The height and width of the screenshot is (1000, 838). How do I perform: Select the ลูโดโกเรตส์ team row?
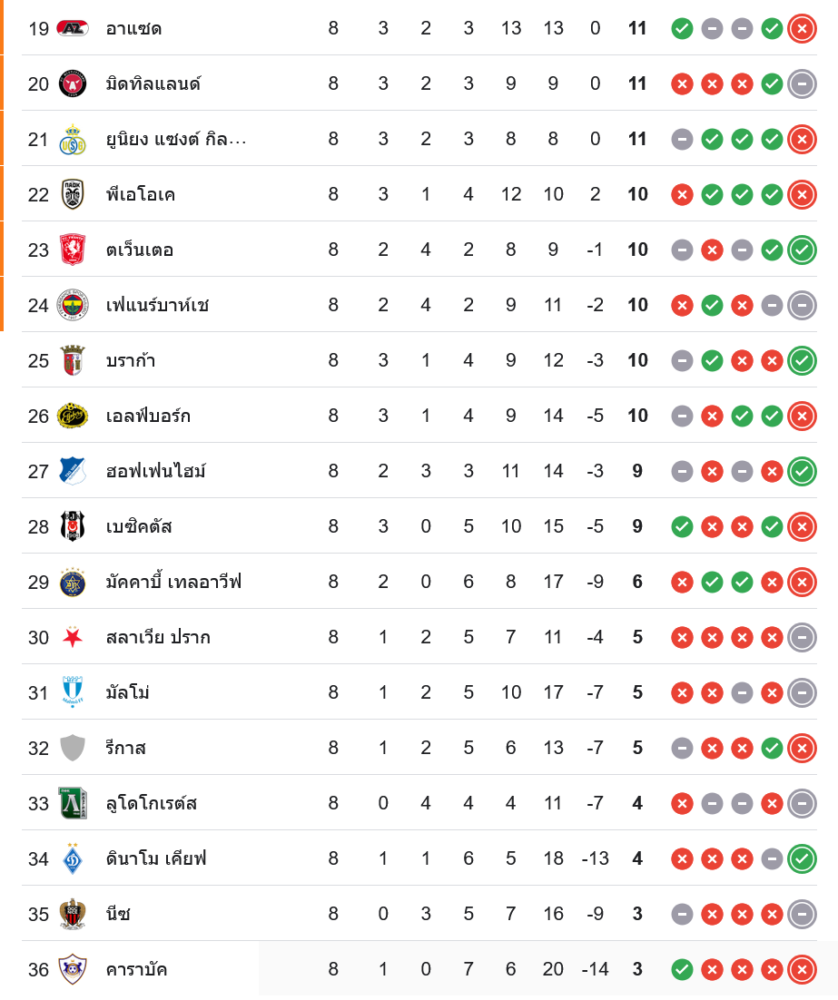coord(151,803)
